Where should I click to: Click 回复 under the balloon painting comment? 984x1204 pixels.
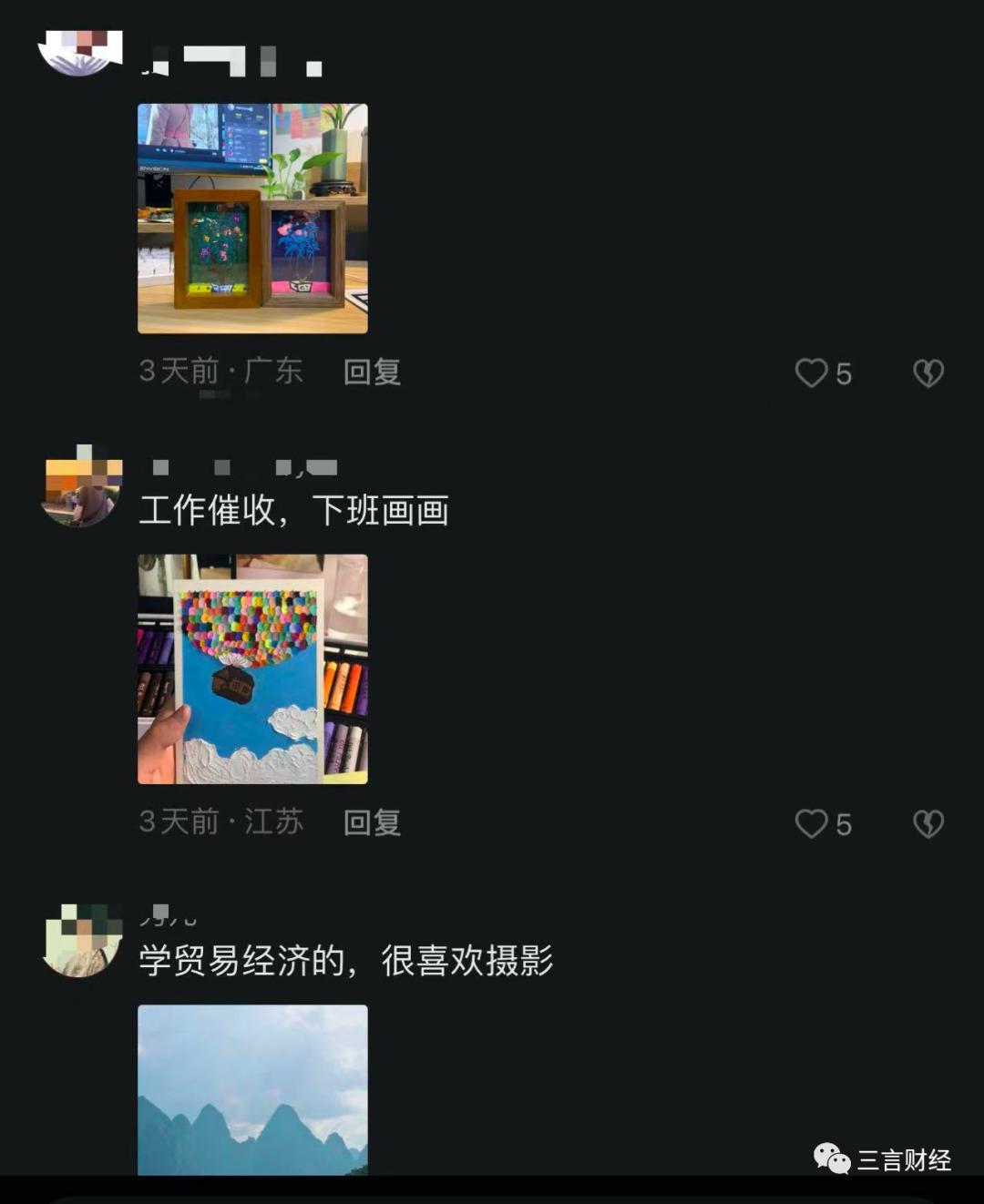pos(370,824)
